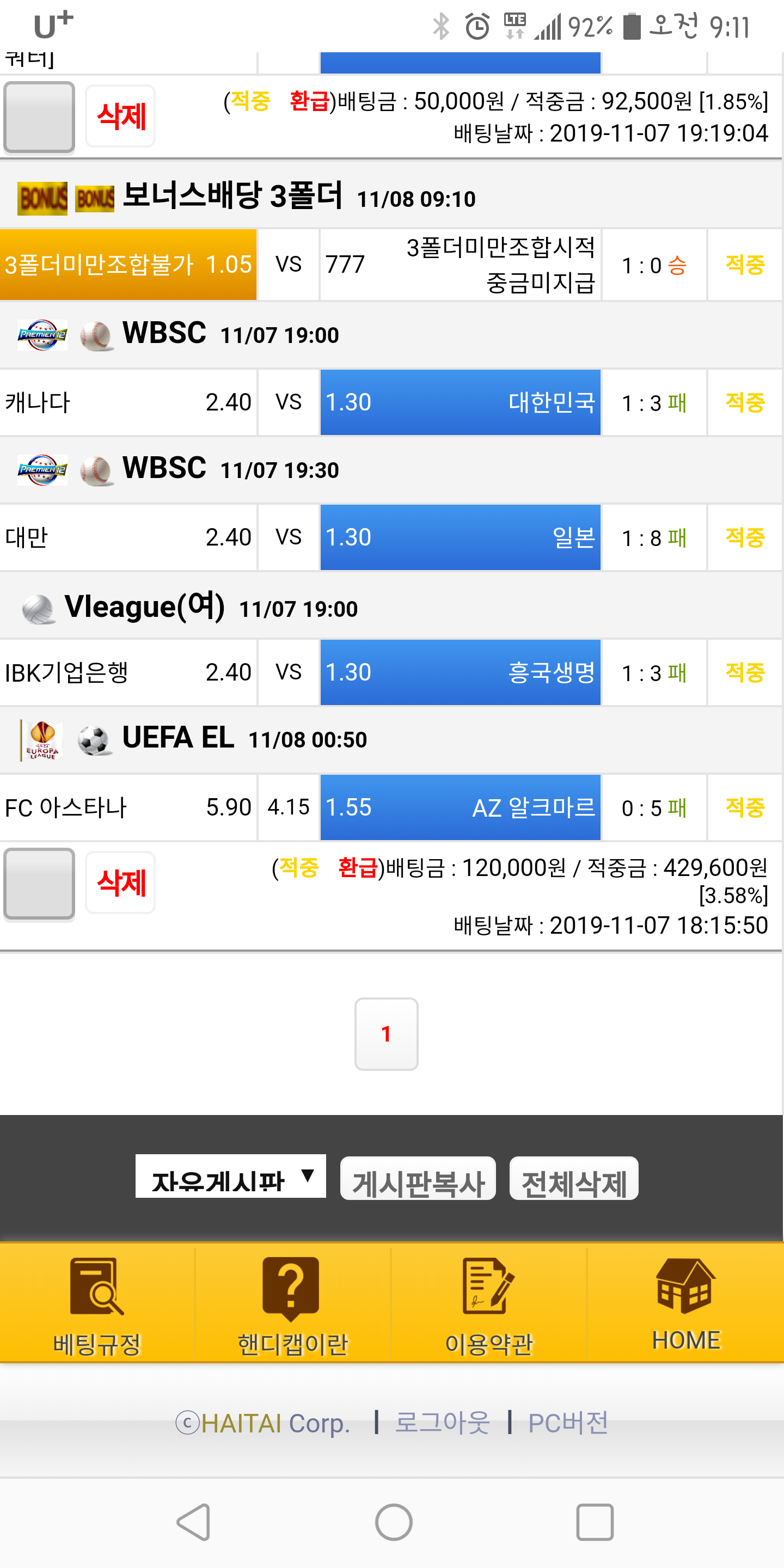
Task: Go to HOME
Action: (686, 1303)
